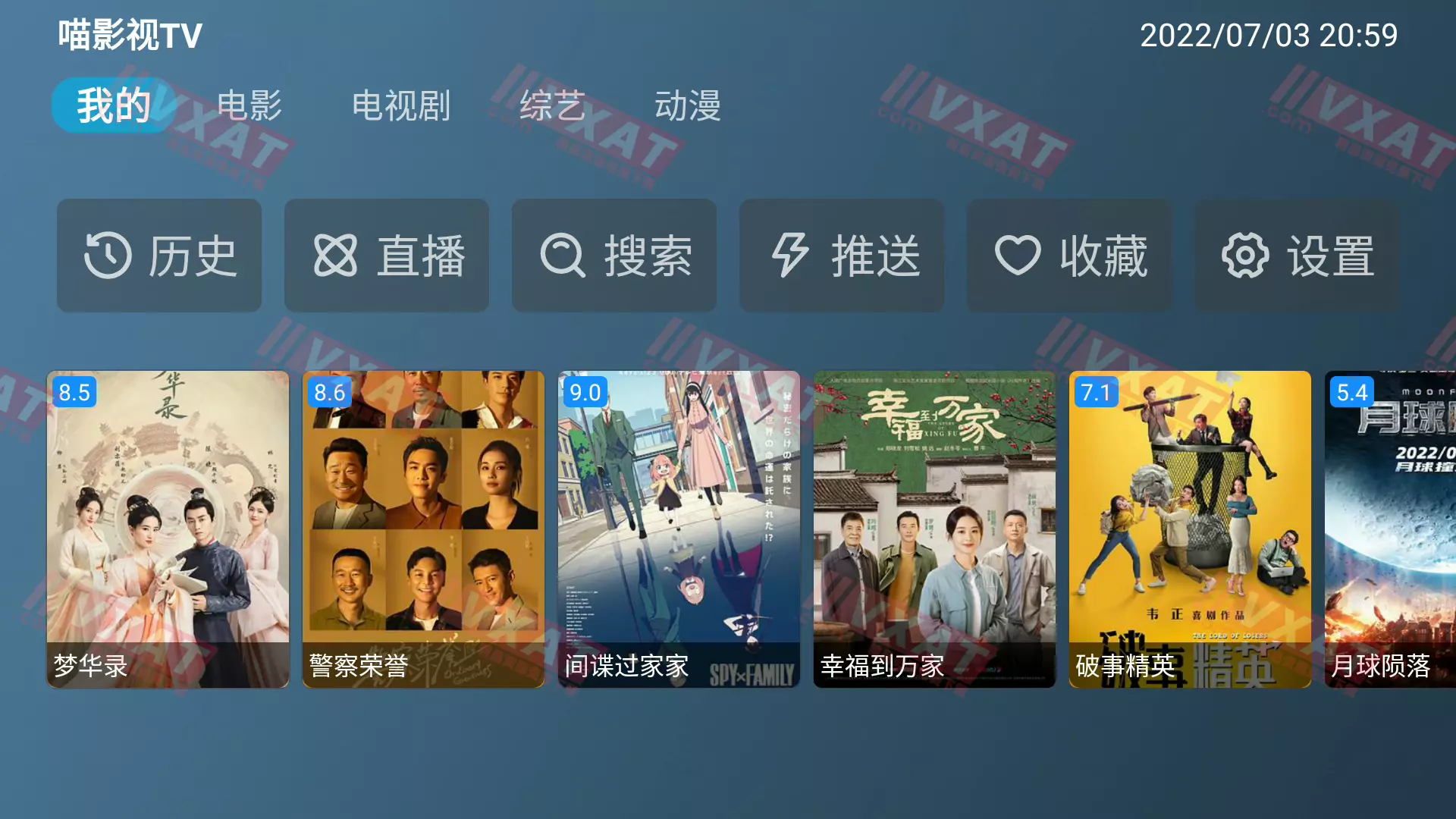Open 历史 watch history
This screenshot has height=819, width=1456.
(159, 256)
